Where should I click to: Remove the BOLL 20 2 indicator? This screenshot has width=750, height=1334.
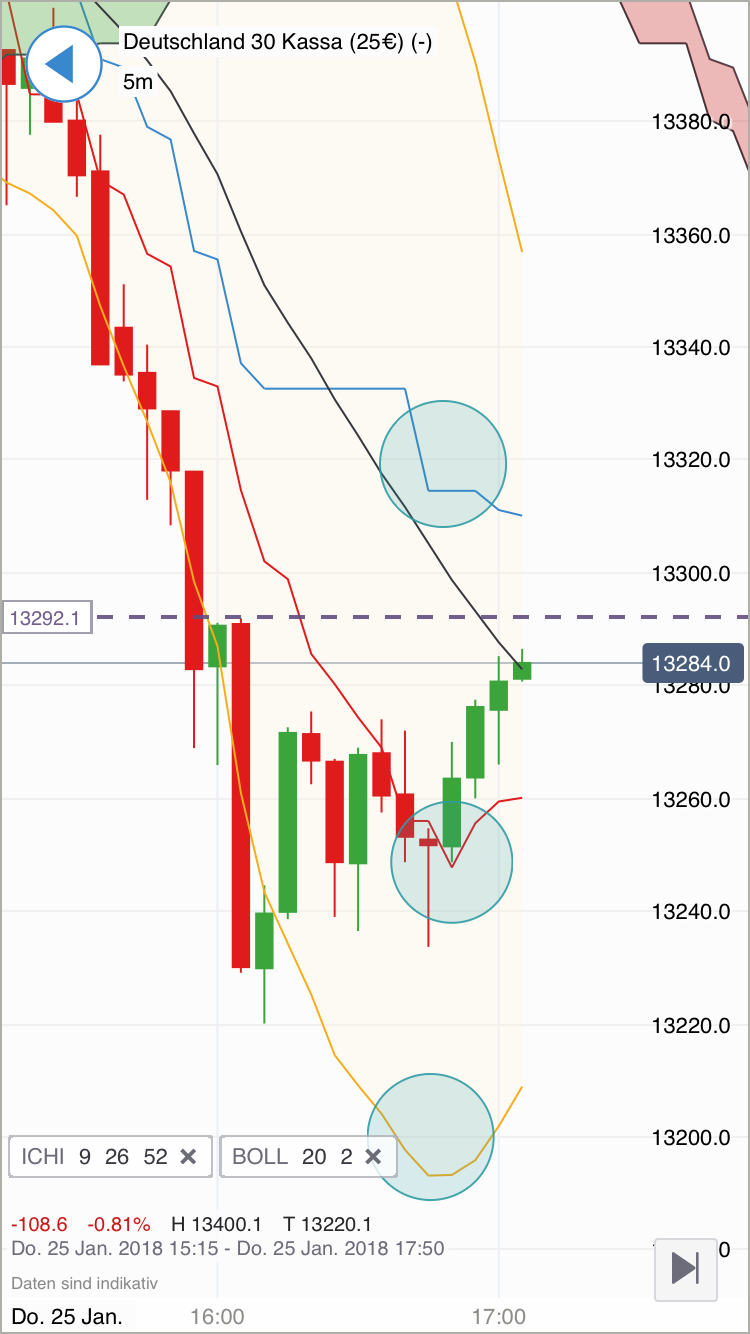(373, 1157)
